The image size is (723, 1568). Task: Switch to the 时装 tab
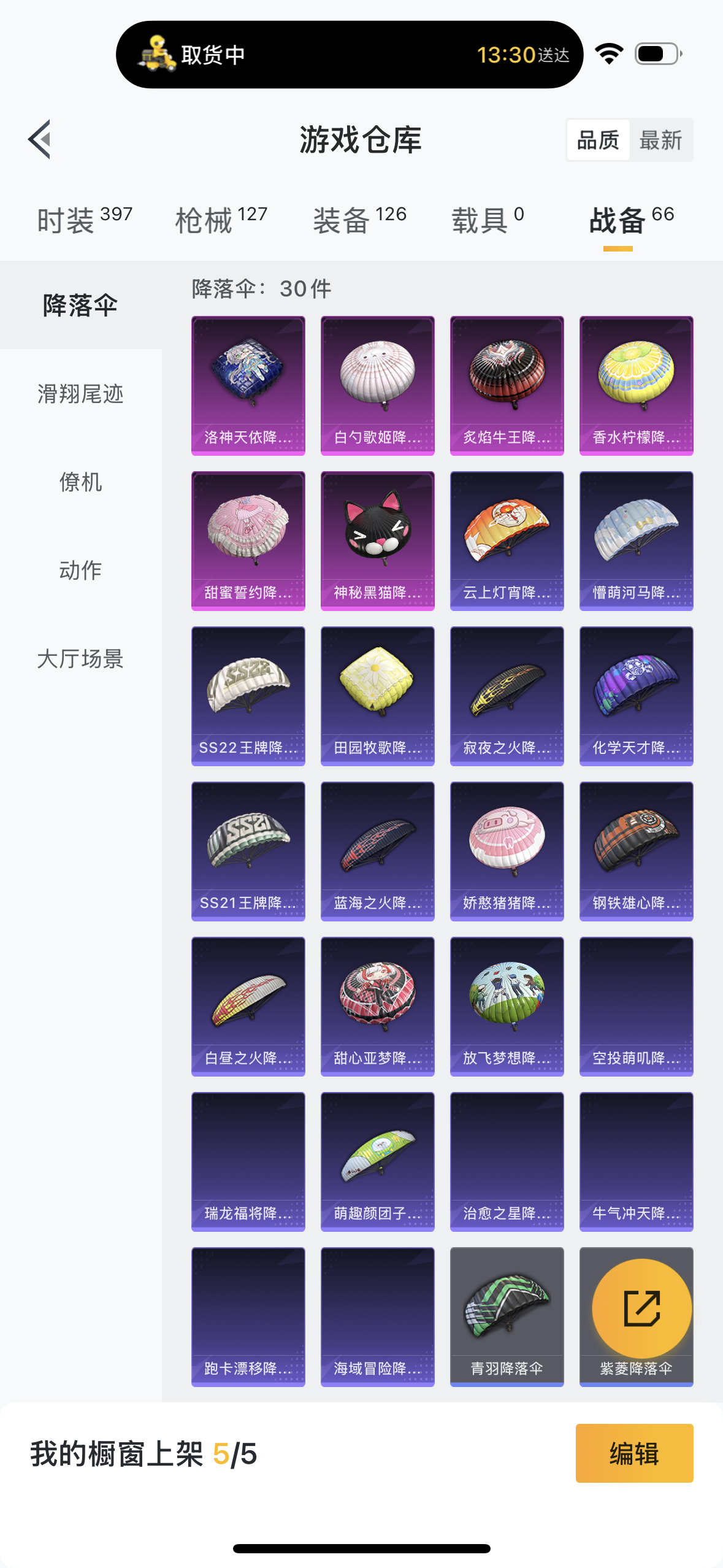click(x=84, y=220)
